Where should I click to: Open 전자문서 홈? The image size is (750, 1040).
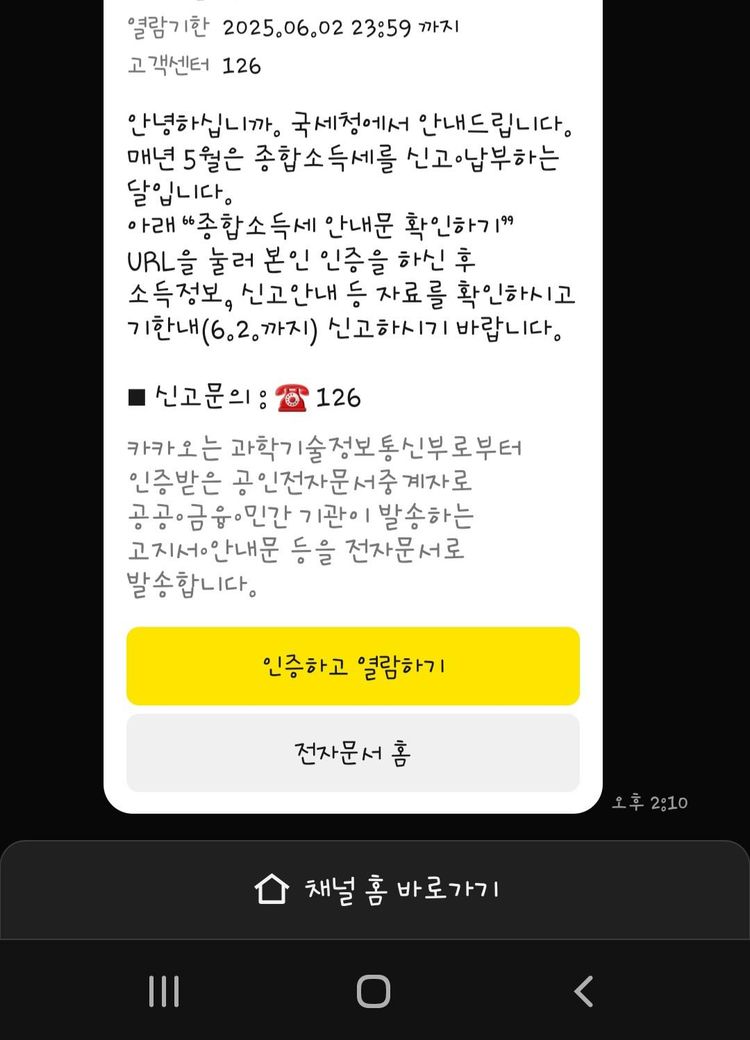click(x=353, y=753)
